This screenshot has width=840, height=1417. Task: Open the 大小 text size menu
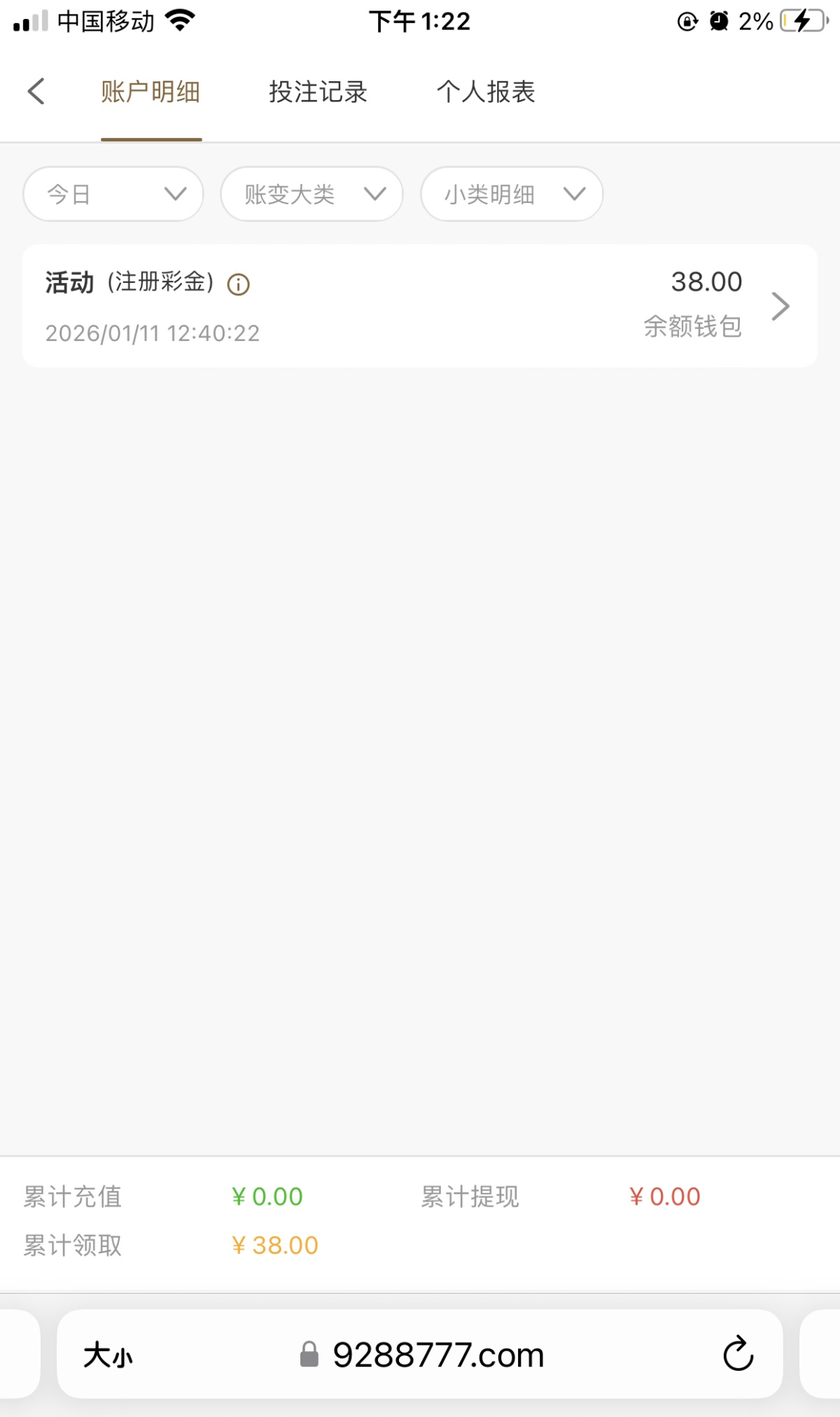[108, 1355]
